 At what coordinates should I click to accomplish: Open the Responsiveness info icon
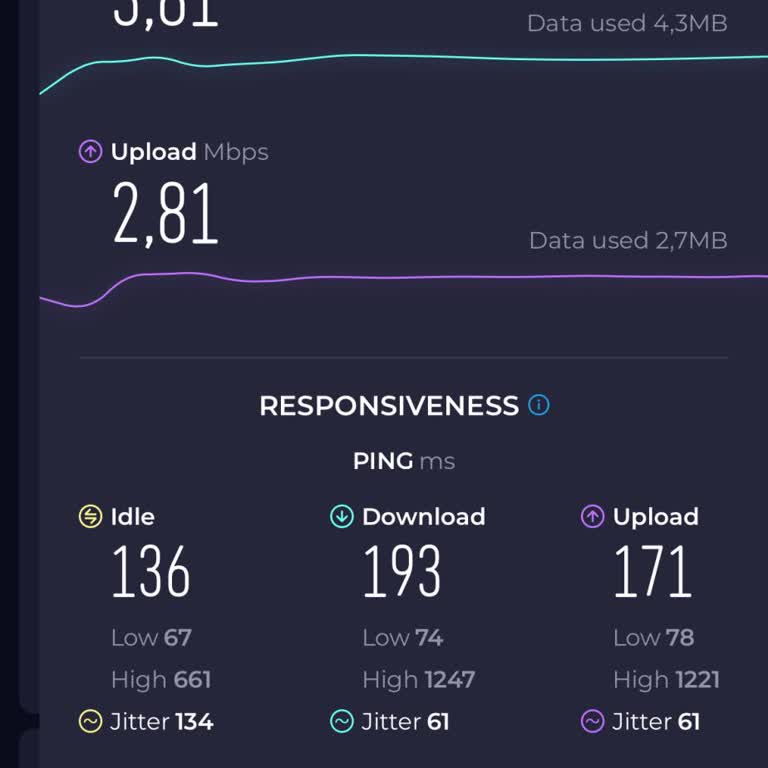(x=539, y=405)
